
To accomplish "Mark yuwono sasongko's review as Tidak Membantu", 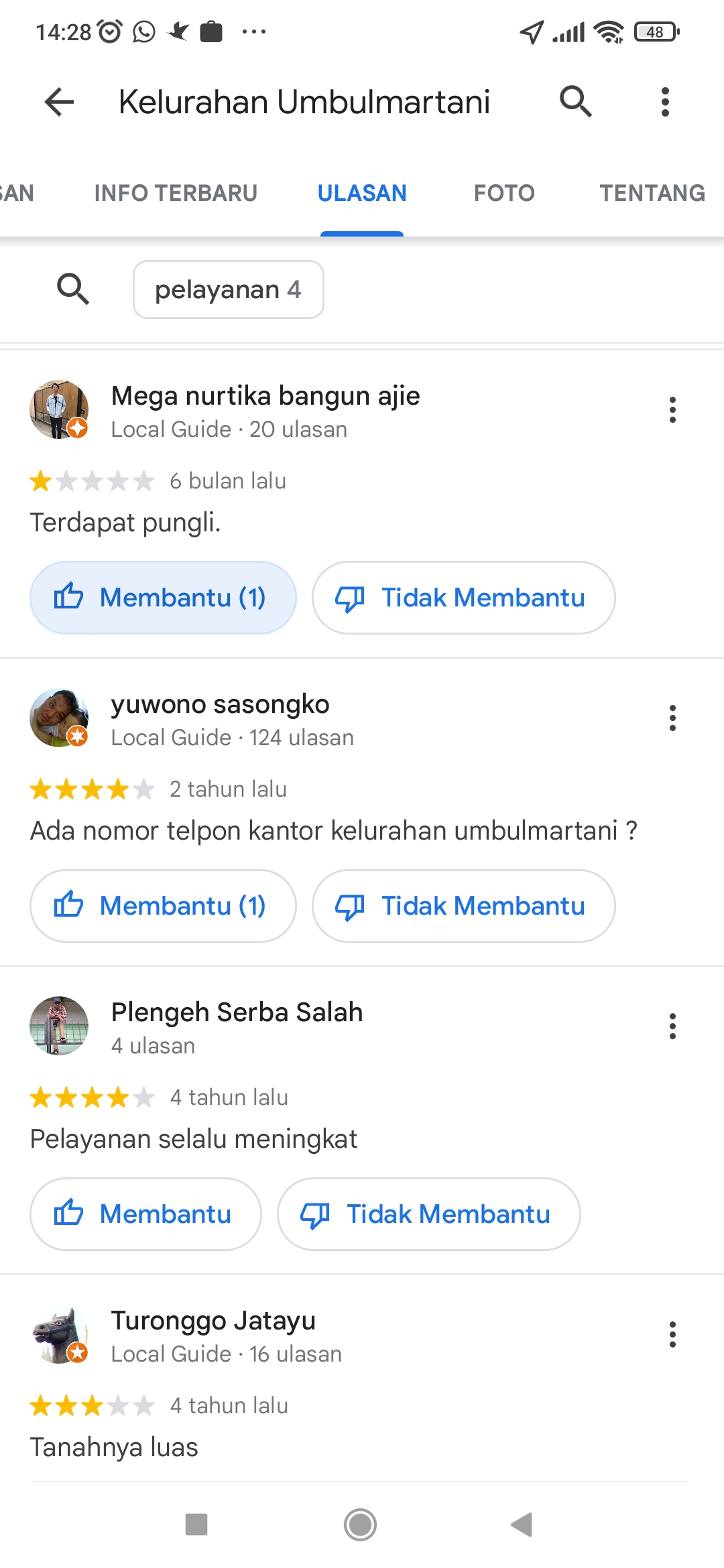I will 463,906.
